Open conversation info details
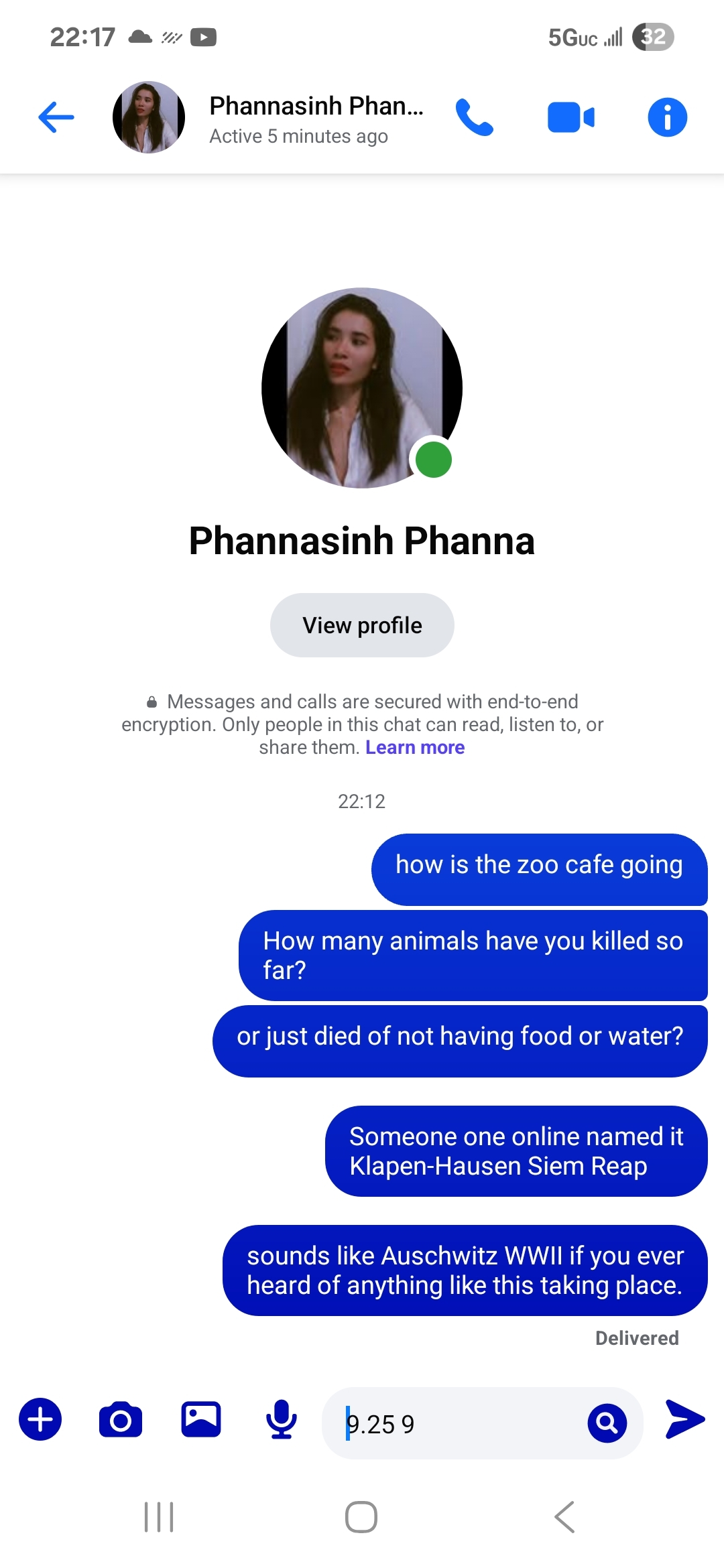Image resolution: width=724 pixels, height=1568 pixels. (667, 118)
